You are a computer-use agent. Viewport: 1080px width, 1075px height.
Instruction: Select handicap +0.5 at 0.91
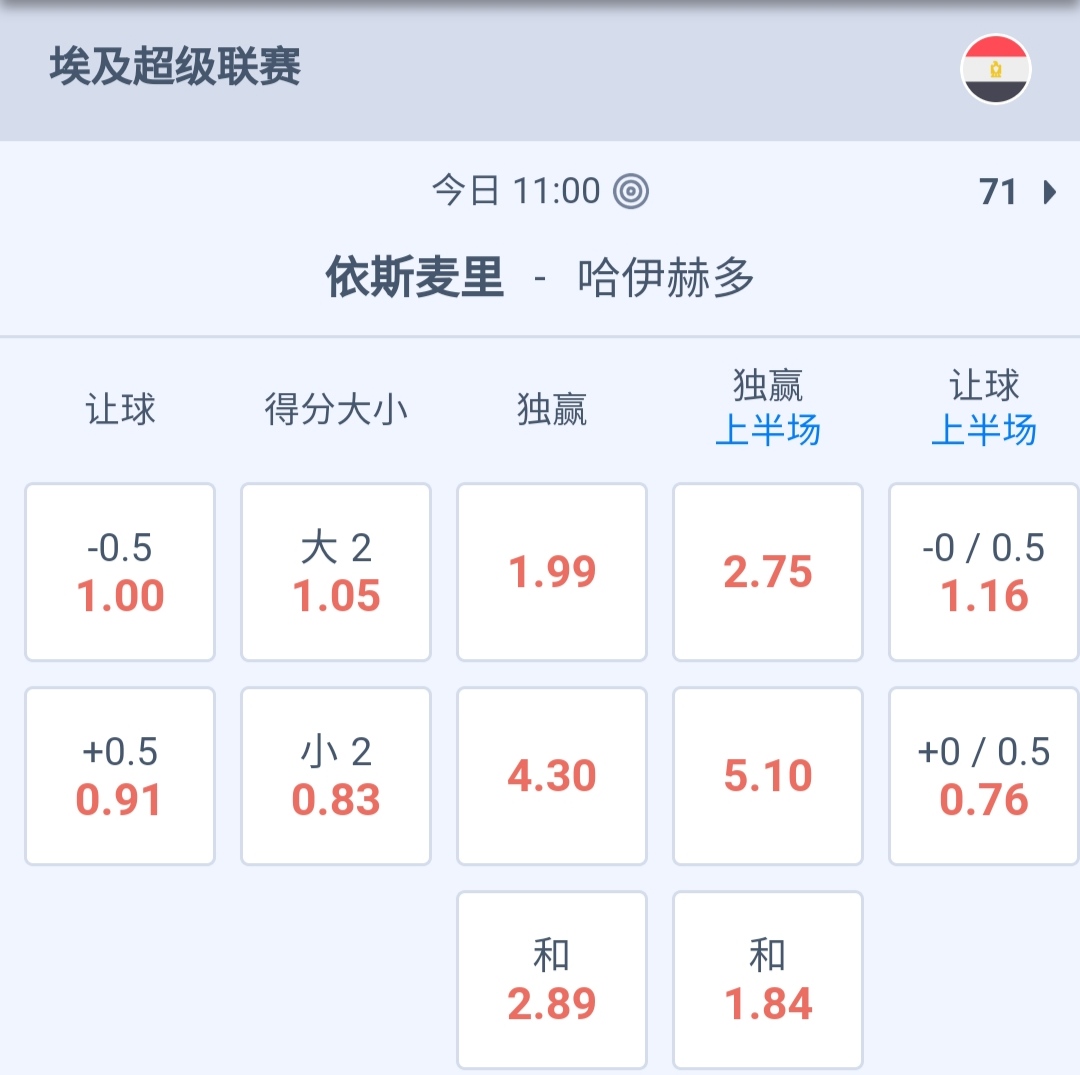[120, 776]
